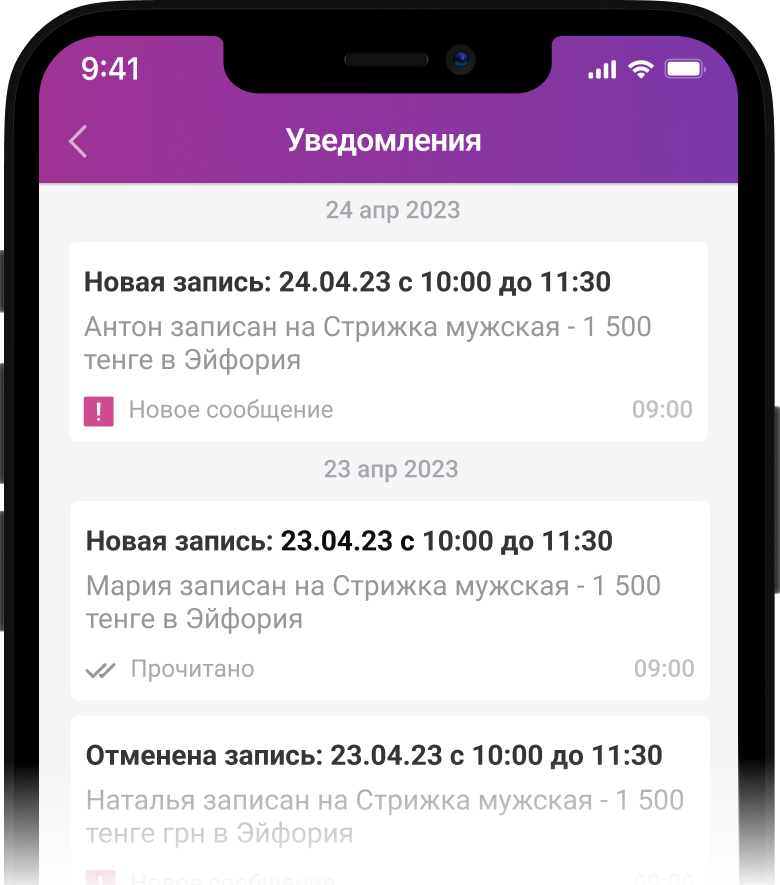Open Мария's booking notification marked Прочитано

tap(388, 600)
